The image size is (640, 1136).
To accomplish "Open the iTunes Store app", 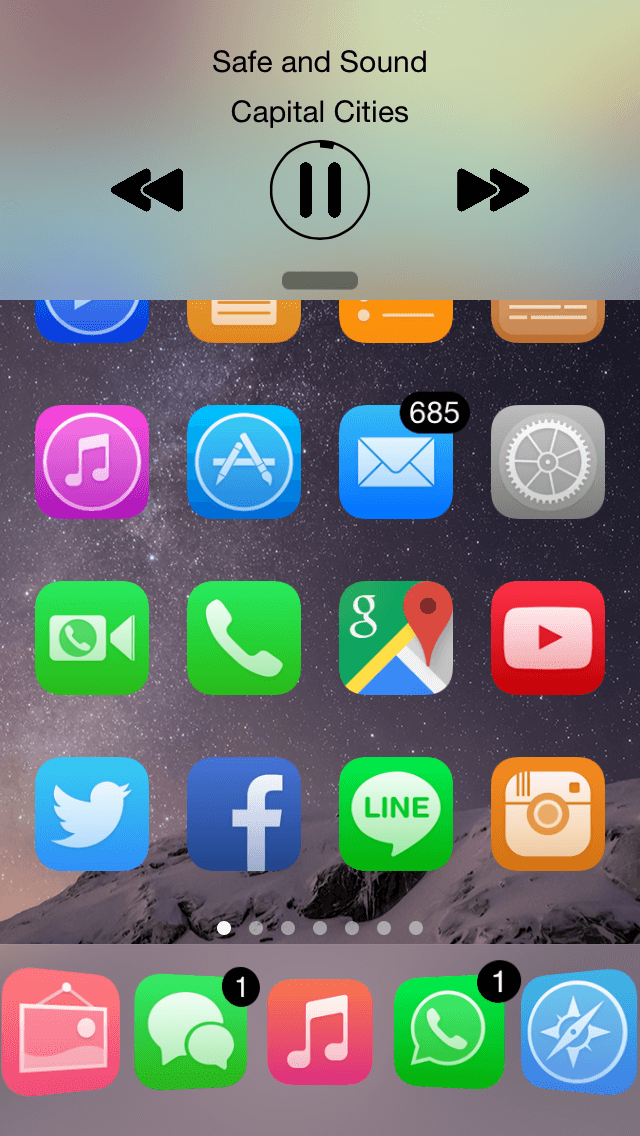I will point(92,462).
